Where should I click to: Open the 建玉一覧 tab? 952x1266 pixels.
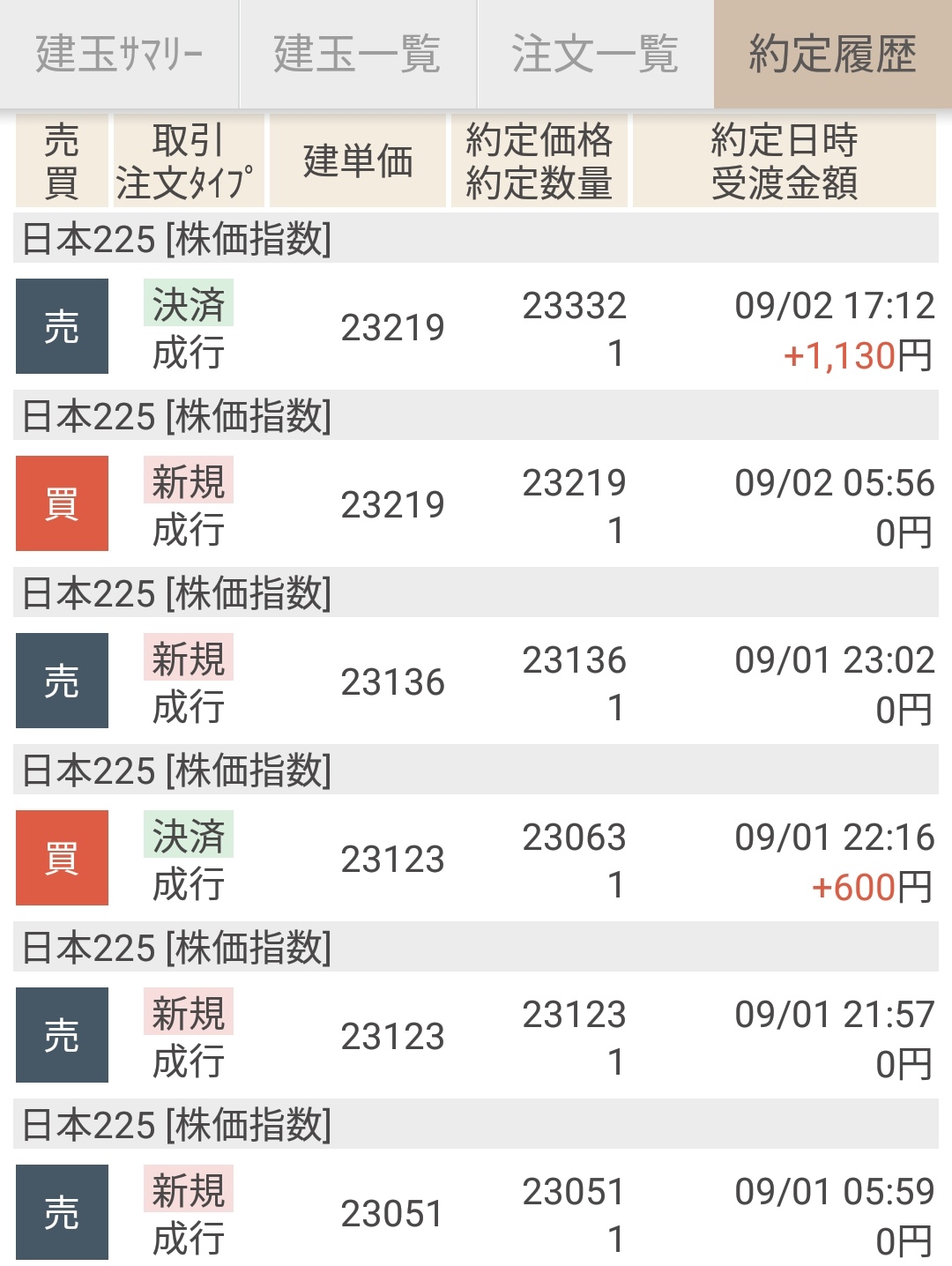(357, 55)
